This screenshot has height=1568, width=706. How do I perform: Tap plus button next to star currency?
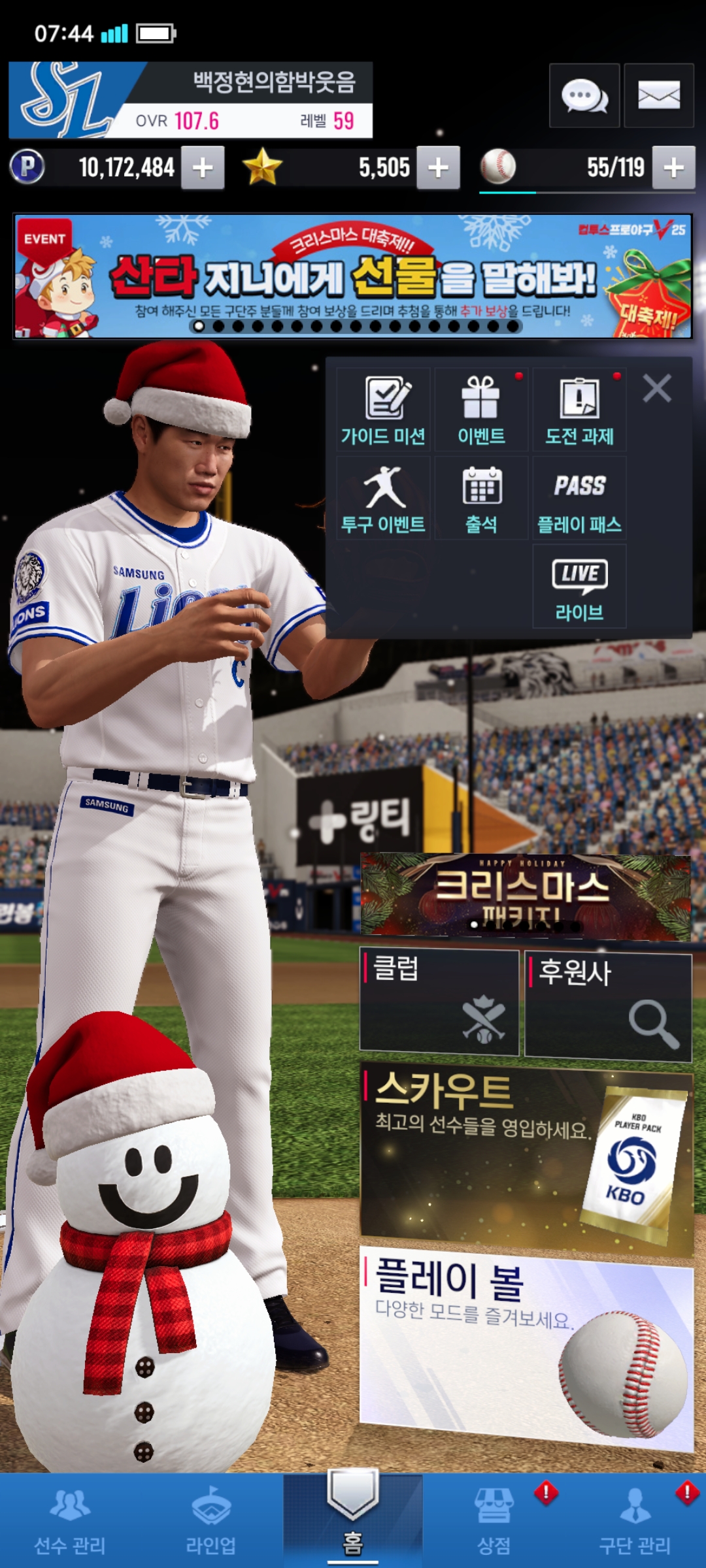[438, 168]
